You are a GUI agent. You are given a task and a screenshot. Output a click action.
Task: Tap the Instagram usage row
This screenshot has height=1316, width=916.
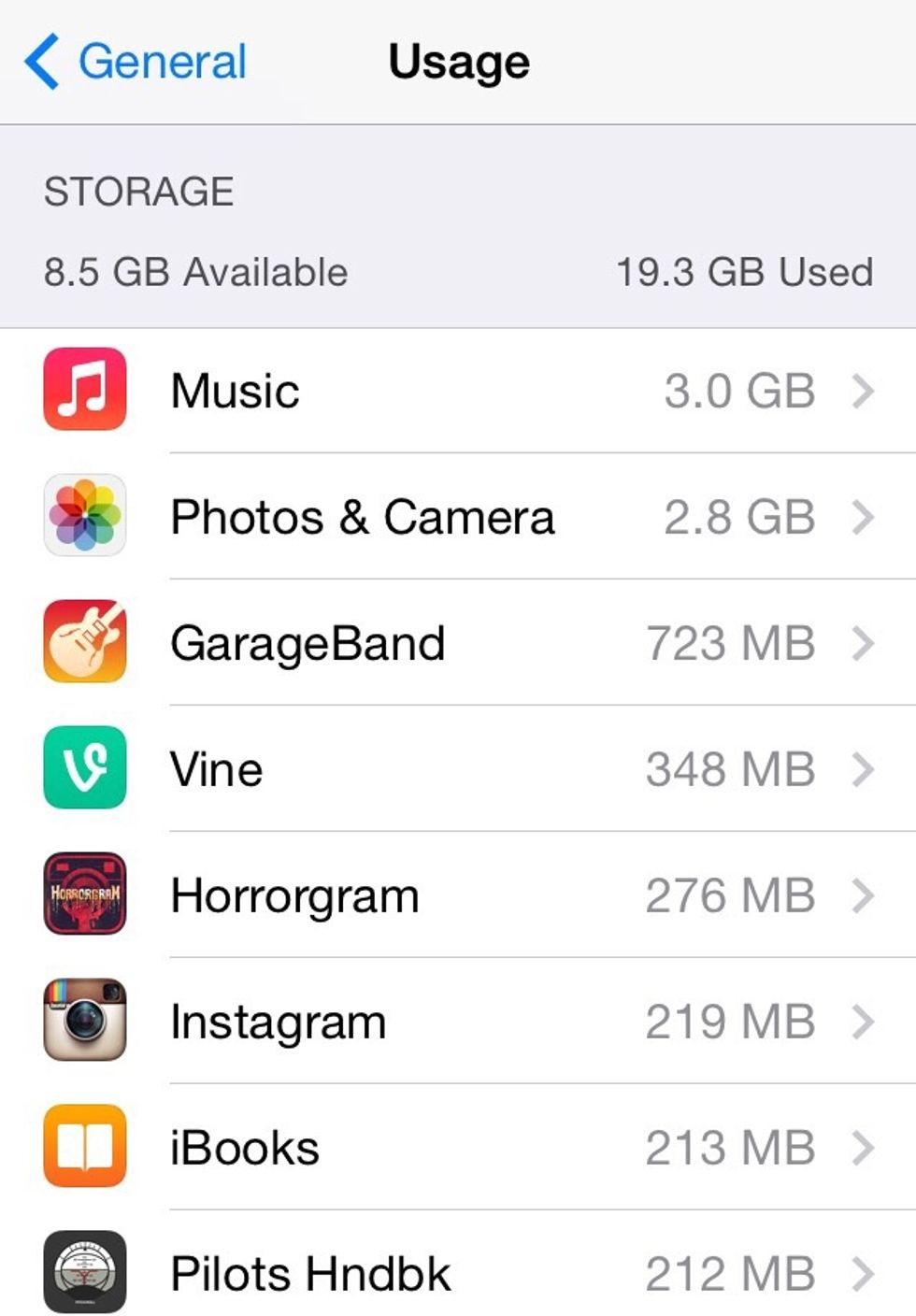458,1022
